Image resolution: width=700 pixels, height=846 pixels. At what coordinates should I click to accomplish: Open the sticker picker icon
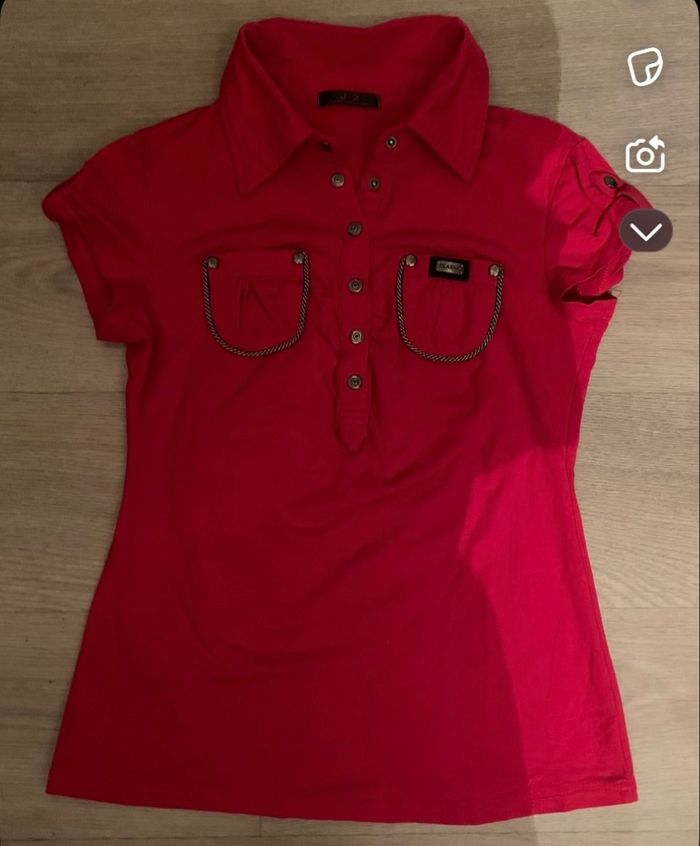(645, 67)
